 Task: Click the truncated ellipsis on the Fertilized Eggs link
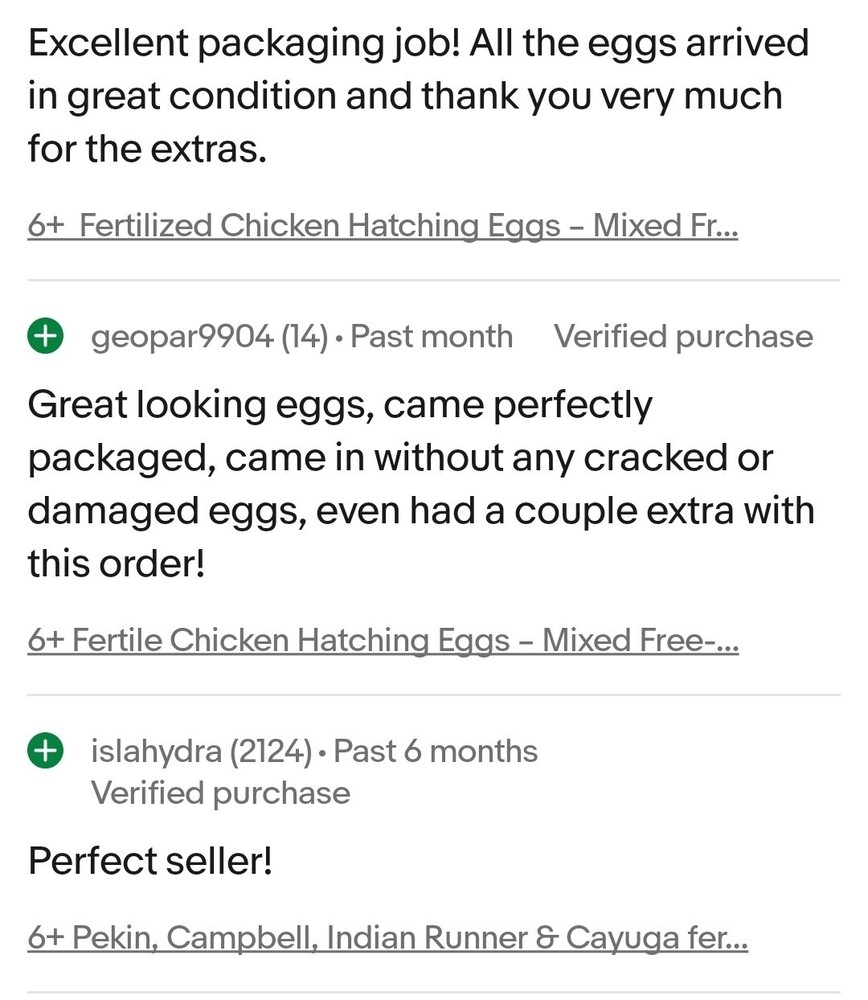coord(723,225)
